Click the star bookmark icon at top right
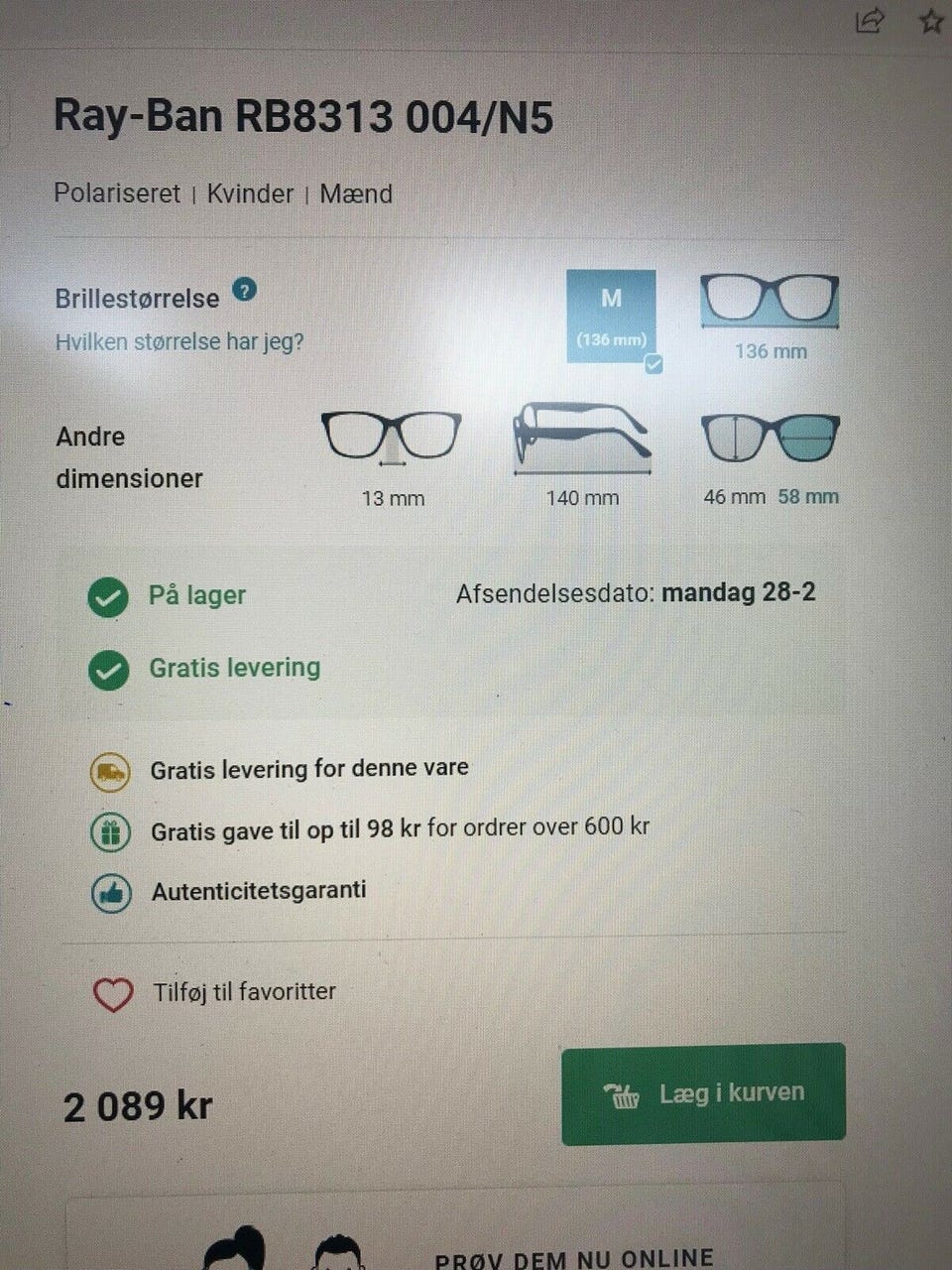Screen dimensions: 952x1270 [x=928, y=20]
